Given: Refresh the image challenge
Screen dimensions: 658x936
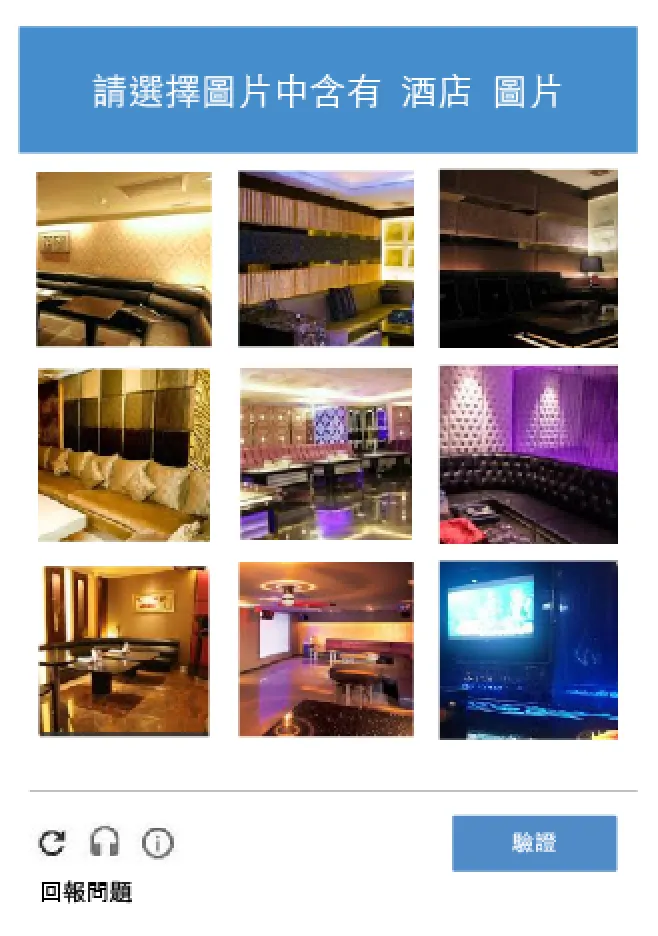Looking at the screenshot, I should [x=52, y=843].
